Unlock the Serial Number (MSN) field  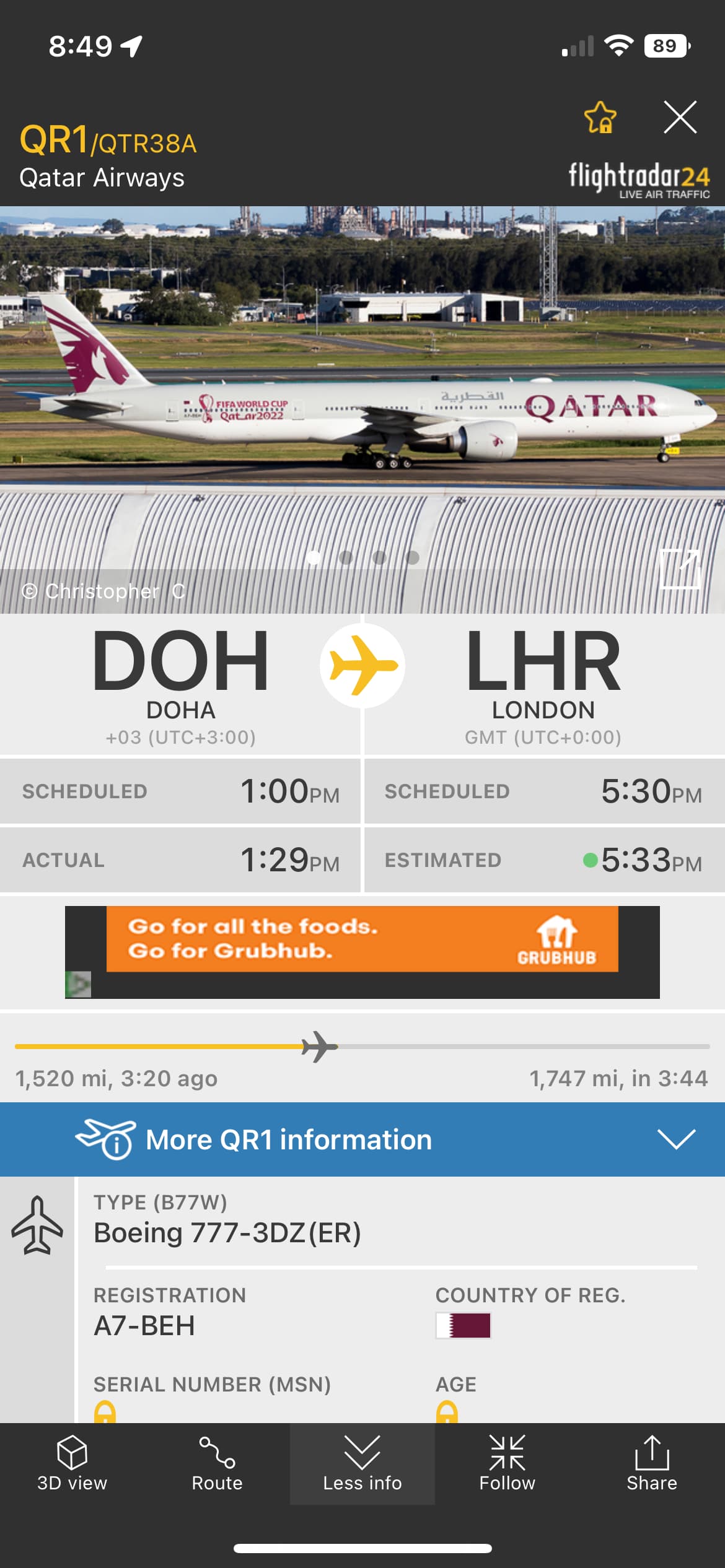tap(105, 1411)
